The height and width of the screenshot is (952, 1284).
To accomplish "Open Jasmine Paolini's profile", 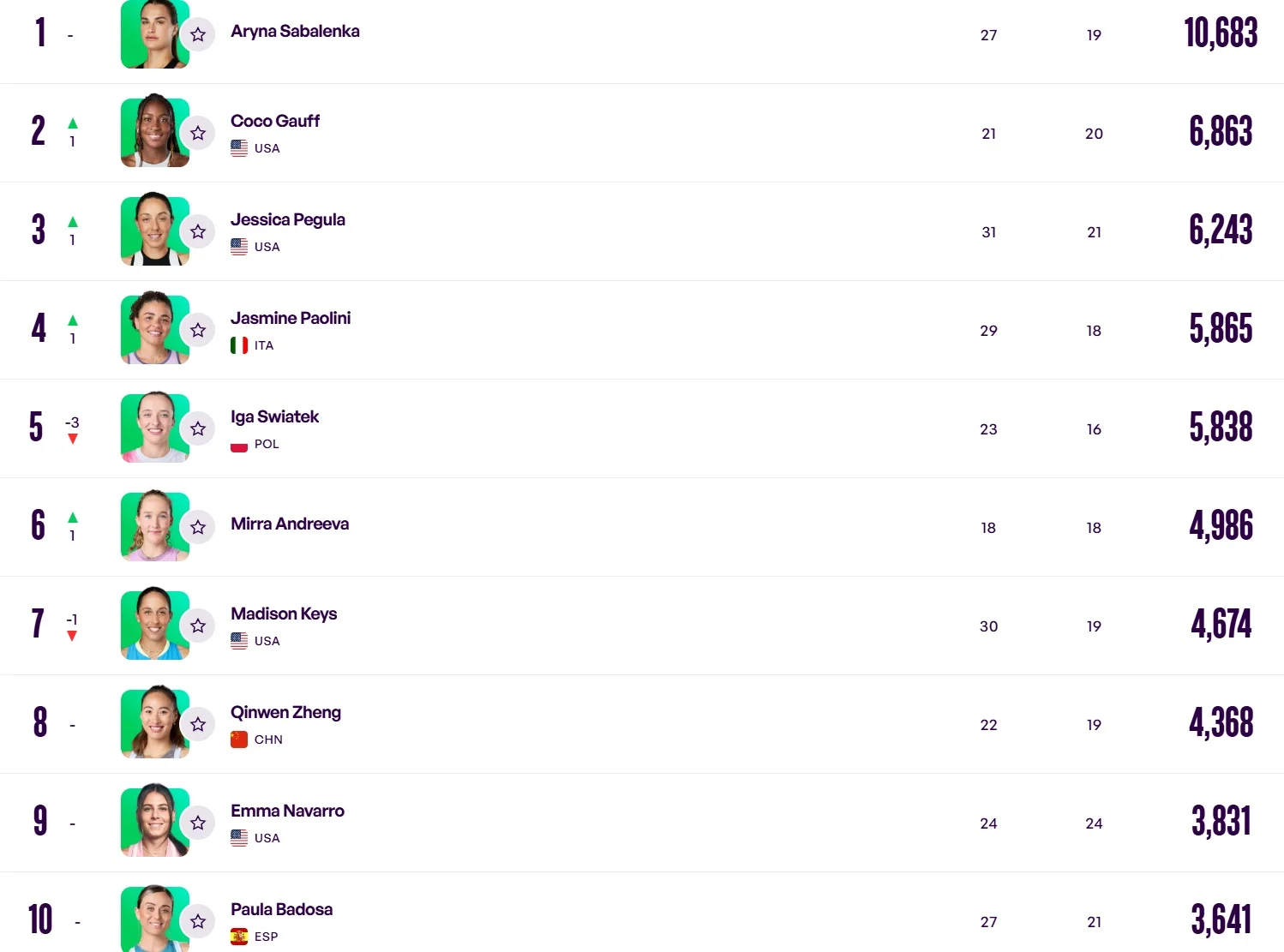I will point(290,319).
